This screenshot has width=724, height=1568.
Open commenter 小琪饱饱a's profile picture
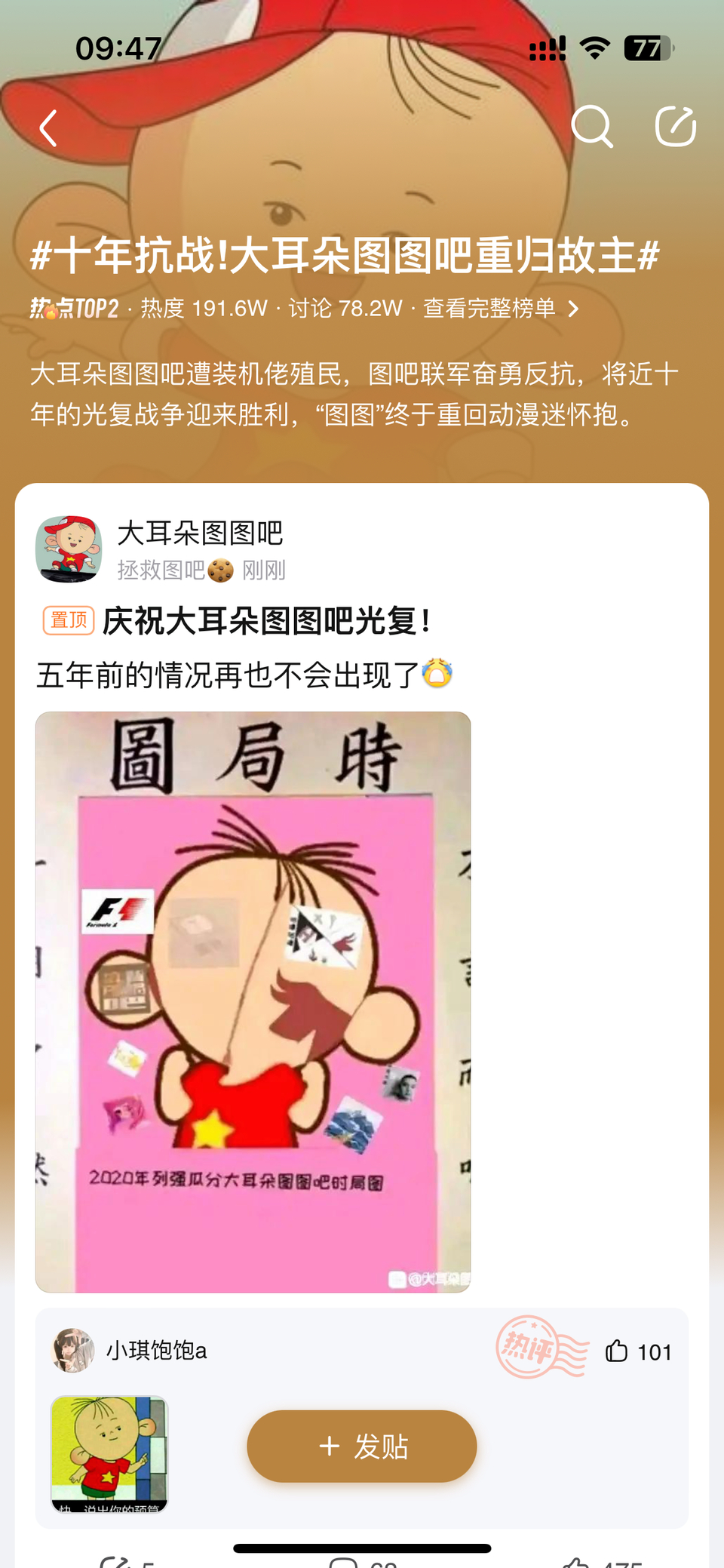point(72,1351)
